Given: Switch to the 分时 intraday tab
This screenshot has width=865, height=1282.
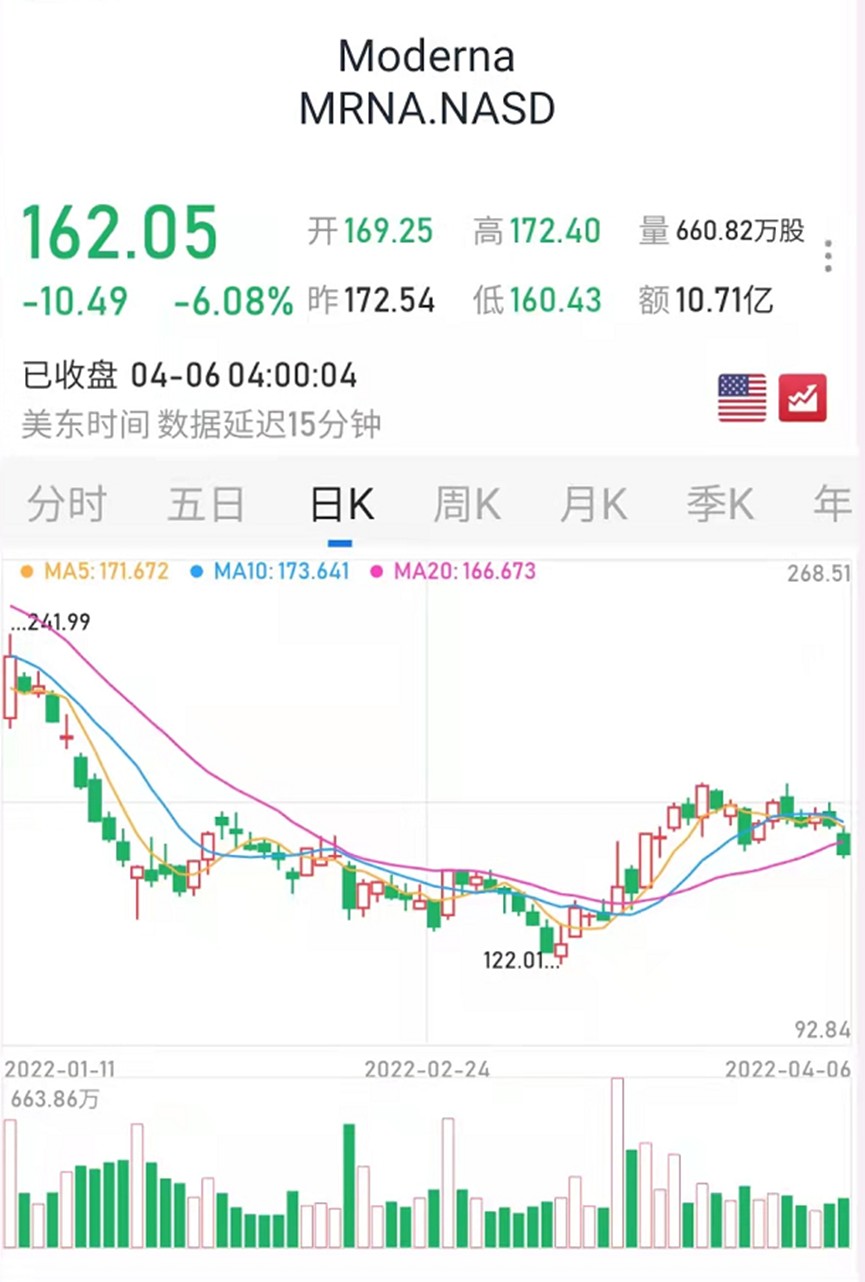Looking at the screenshot, I should [x=66, y=505].
